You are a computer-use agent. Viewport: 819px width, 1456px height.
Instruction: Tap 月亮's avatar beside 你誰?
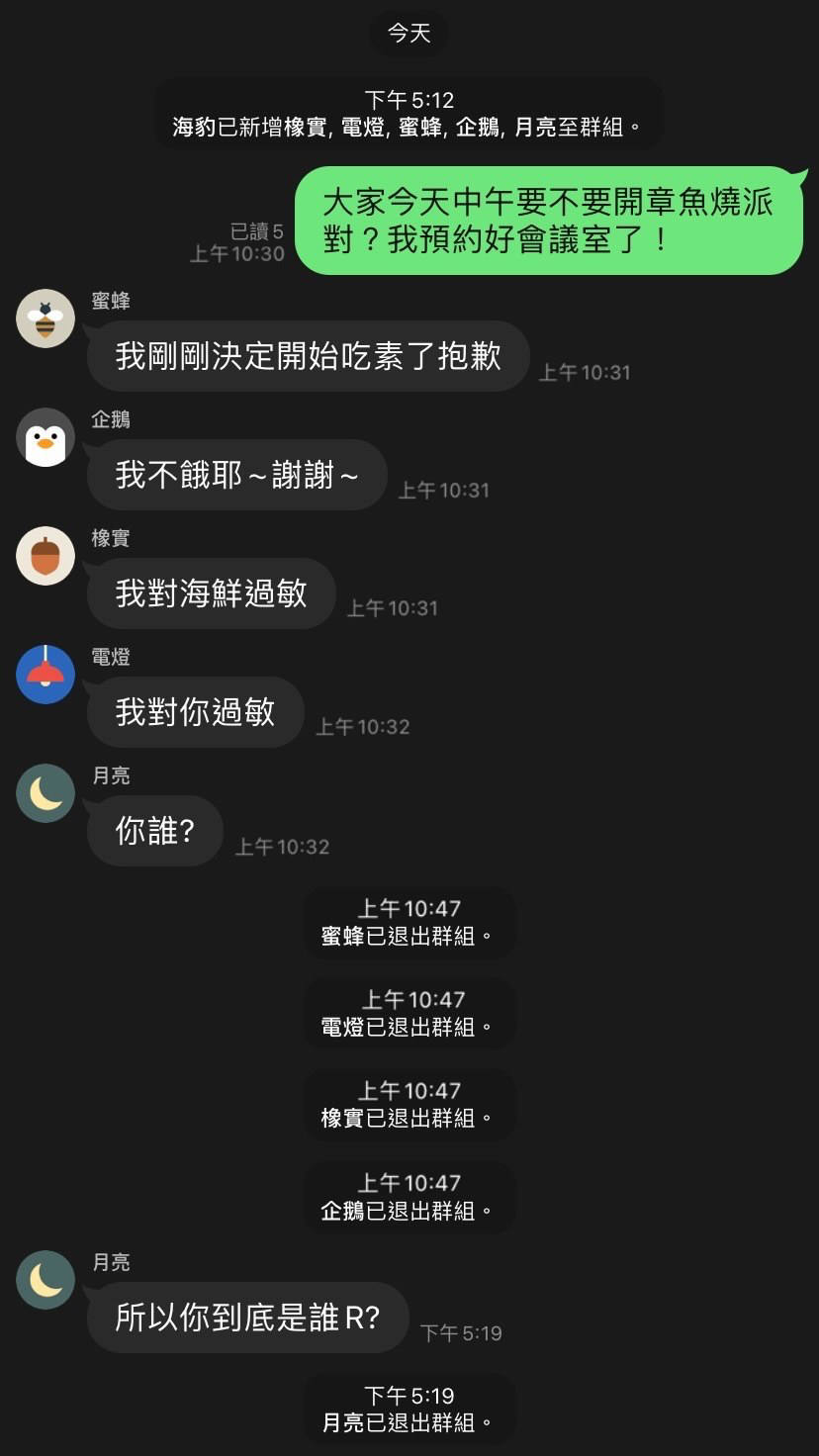[45, 793]
